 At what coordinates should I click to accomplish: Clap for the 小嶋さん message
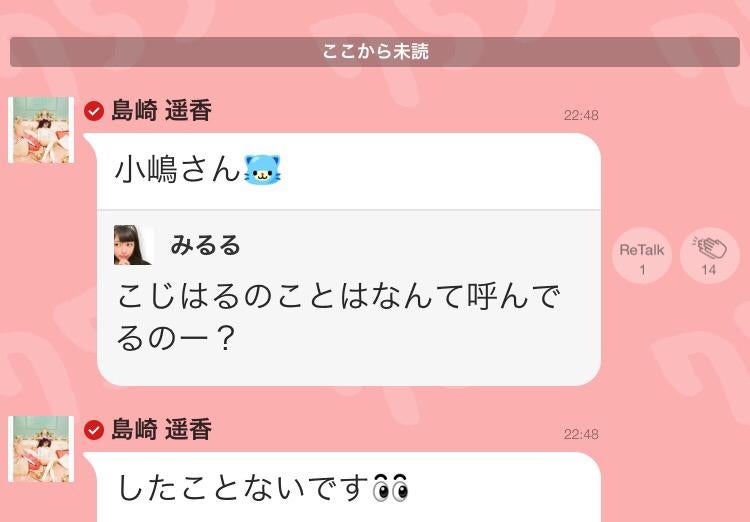tap(709, 256)
